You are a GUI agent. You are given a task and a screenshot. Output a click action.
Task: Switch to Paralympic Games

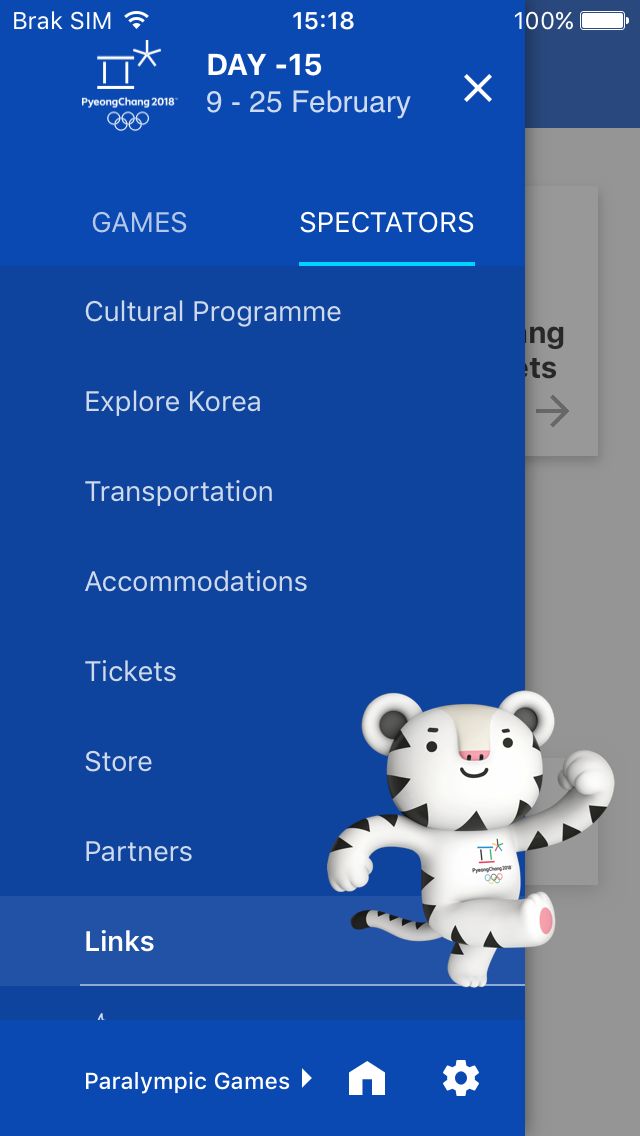point(198,1081)
